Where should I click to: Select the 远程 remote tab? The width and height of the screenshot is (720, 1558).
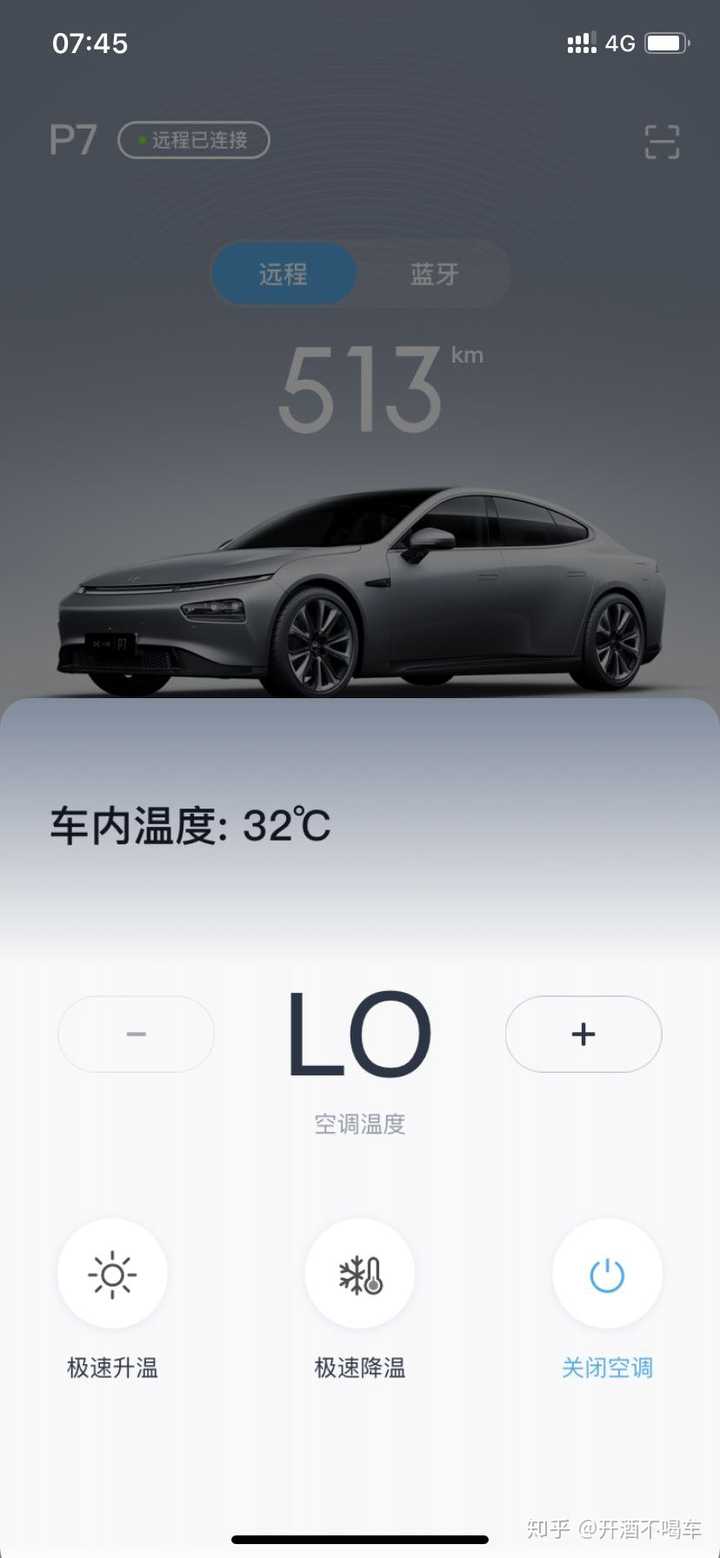click(x=284, y=274)
